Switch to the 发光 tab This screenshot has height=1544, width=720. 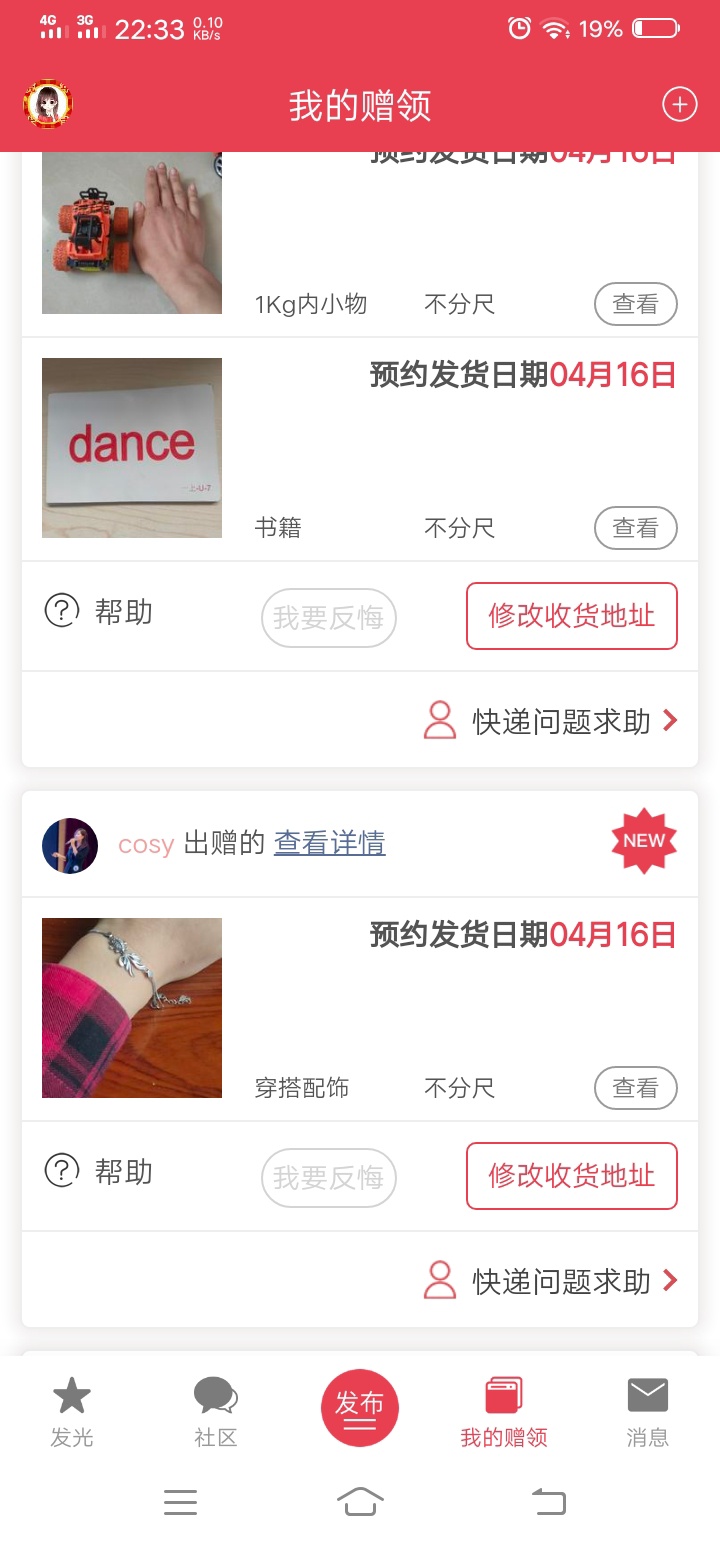pos(72,1411)
